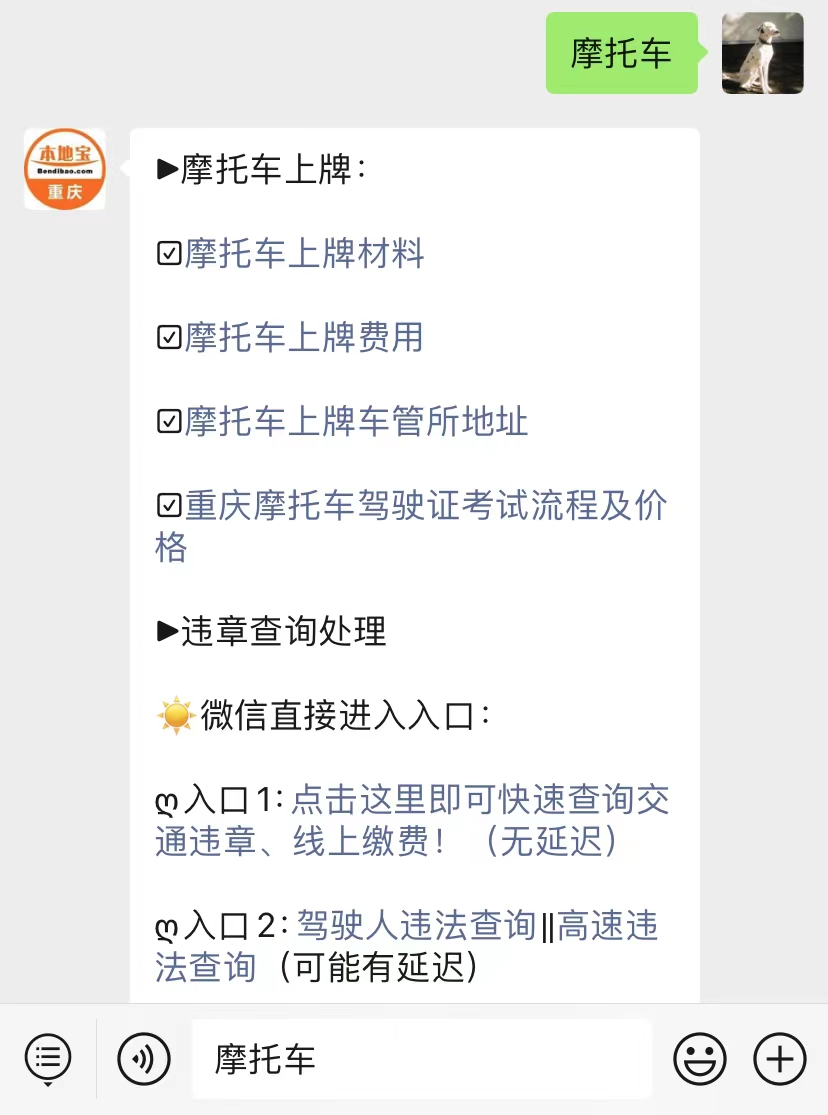The height and width of the screenshot is (1115, 828).
Task: Open the 摩托车上牌材料 link
Action: pyautogui.click(x=304, y=254)
